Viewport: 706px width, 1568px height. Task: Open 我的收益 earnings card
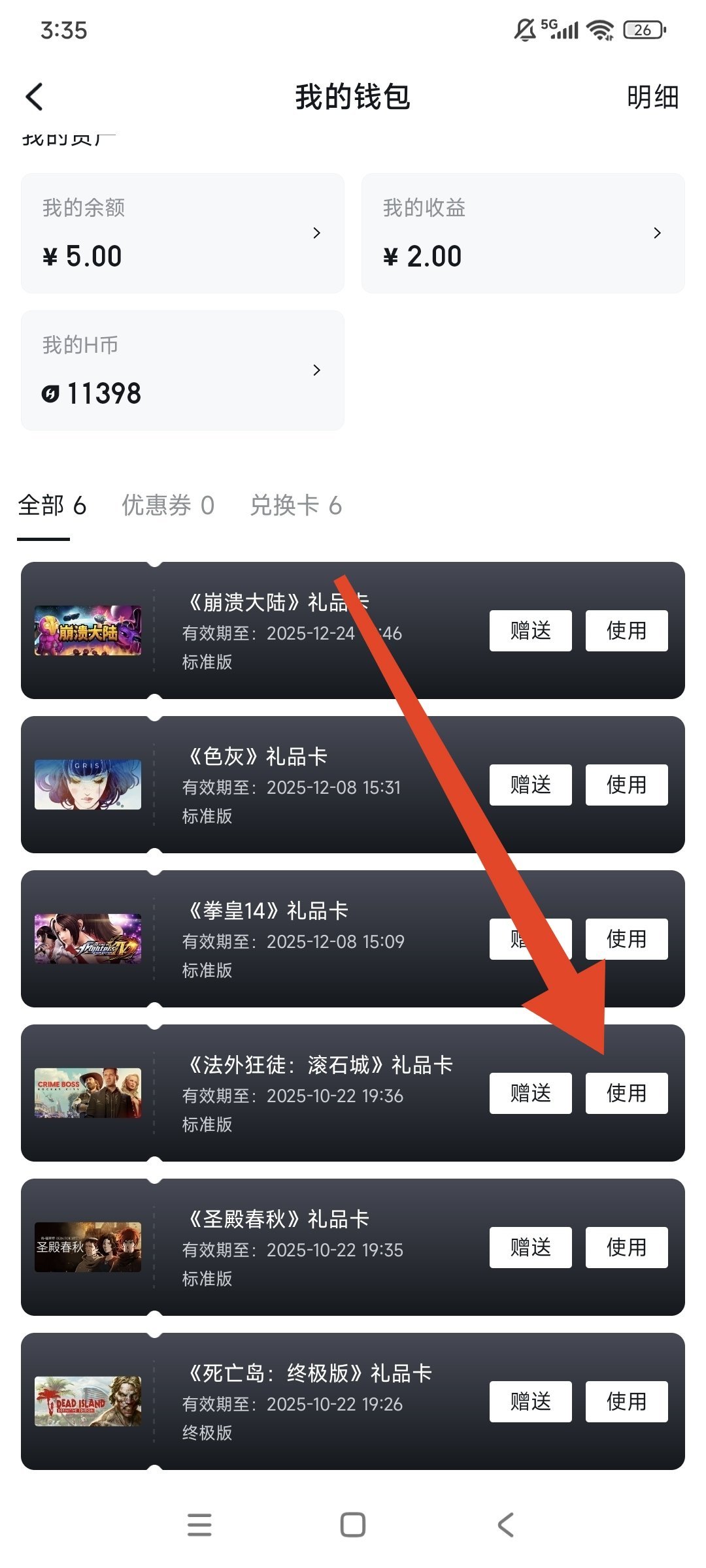(523, 233)
